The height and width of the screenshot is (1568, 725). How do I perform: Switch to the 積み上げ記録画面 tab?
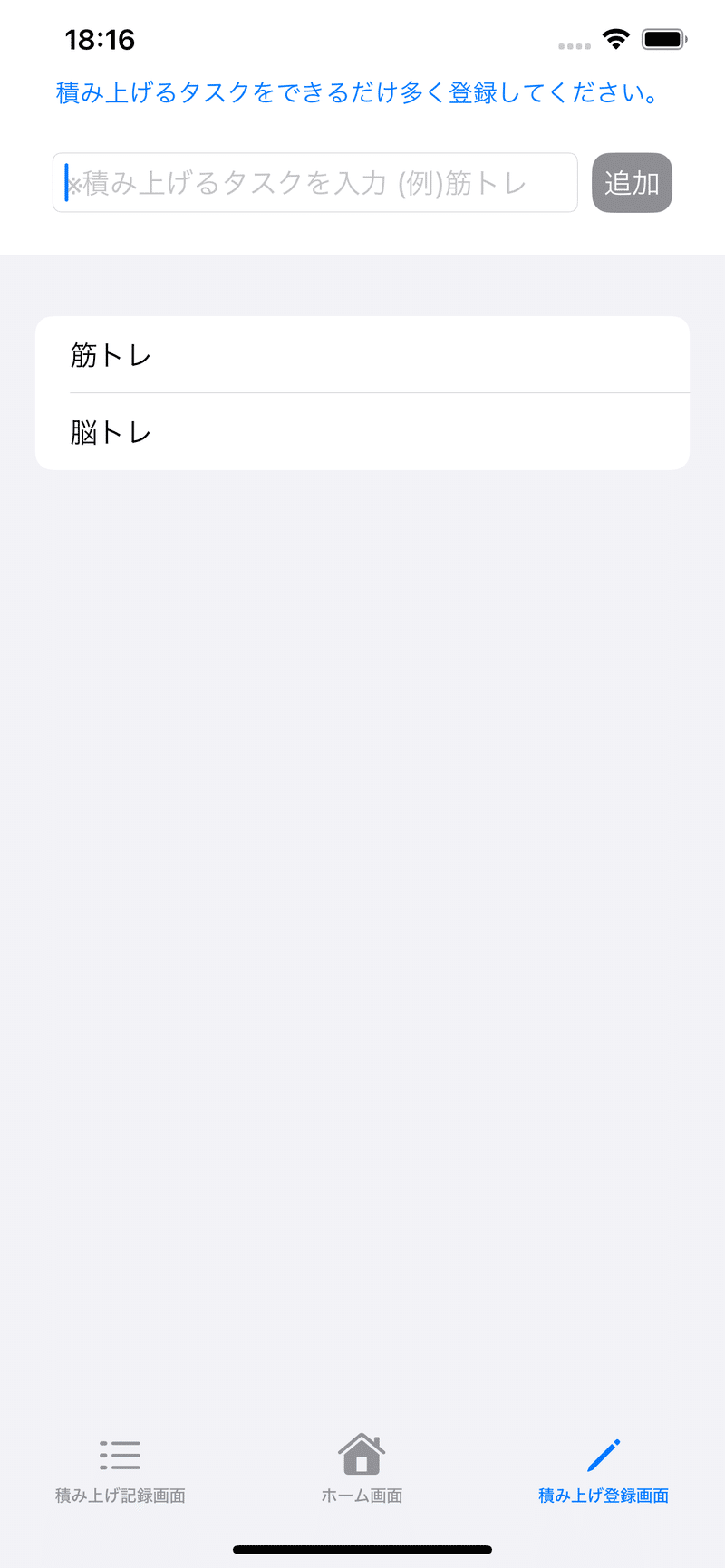(121, 1471)
